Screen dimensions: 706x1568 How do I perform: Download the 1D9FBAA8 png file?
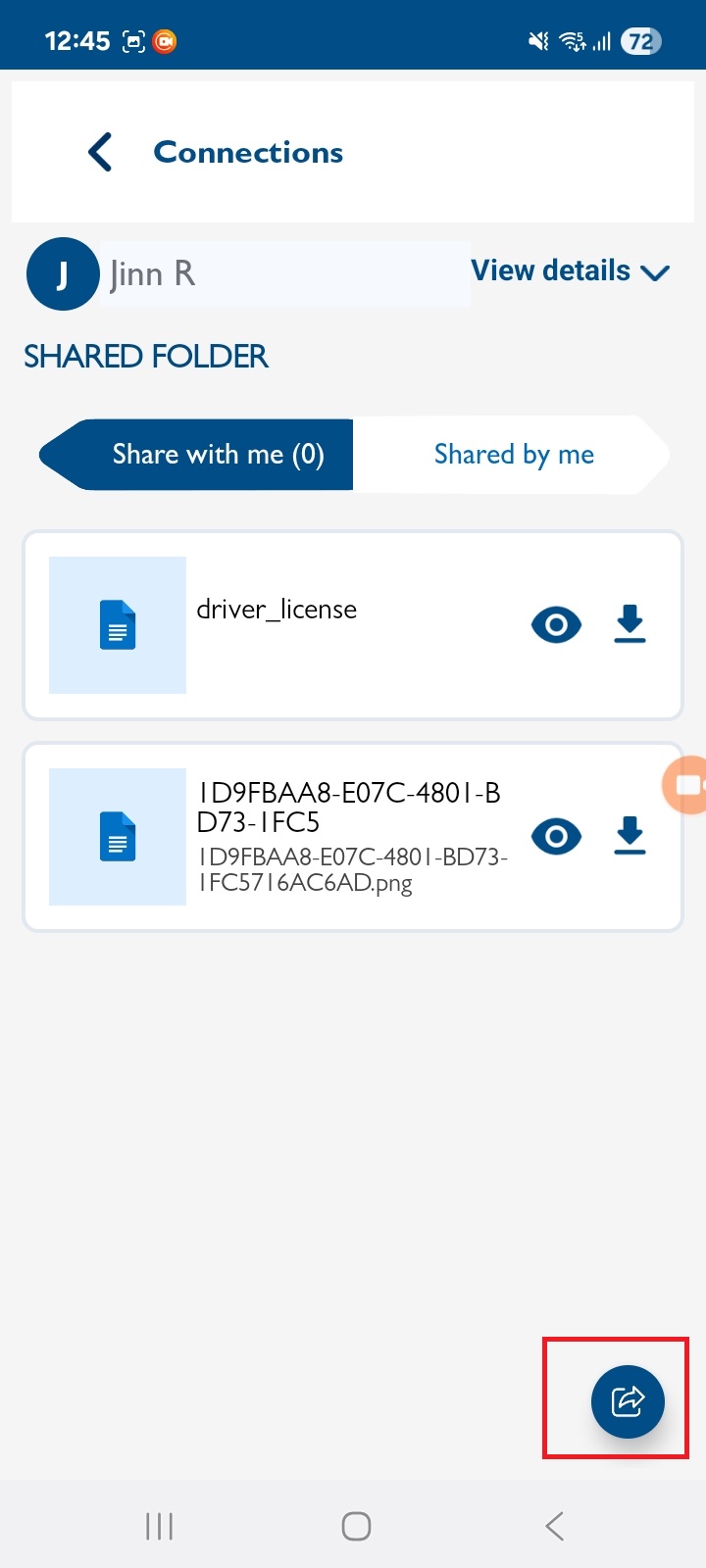(630, 836)
